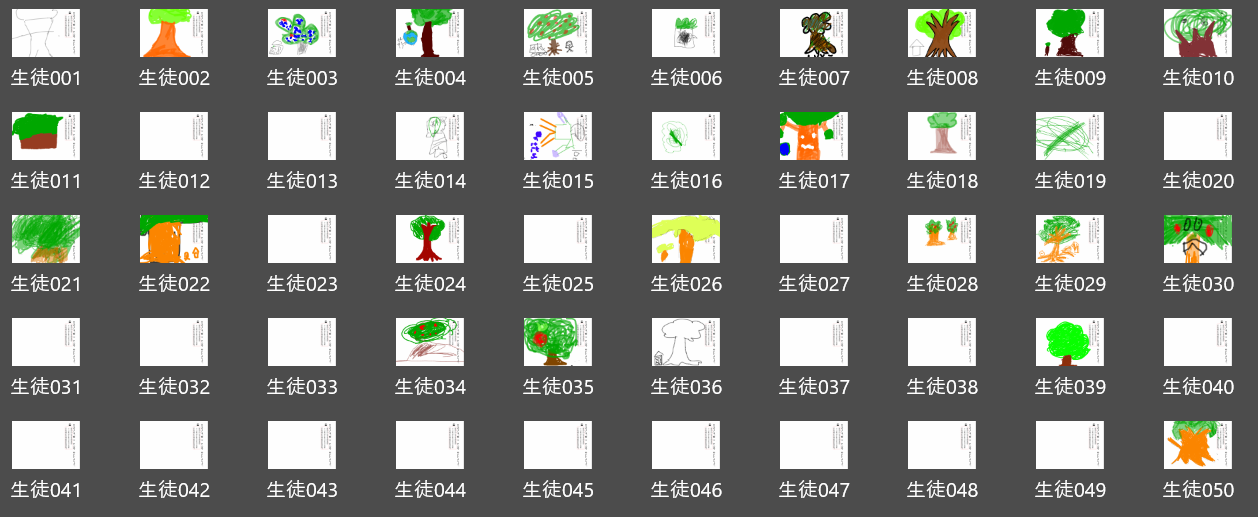Open 生徒008's brown tree drawing
This screenshot has height=517, width=1258.
coord(942,33)
